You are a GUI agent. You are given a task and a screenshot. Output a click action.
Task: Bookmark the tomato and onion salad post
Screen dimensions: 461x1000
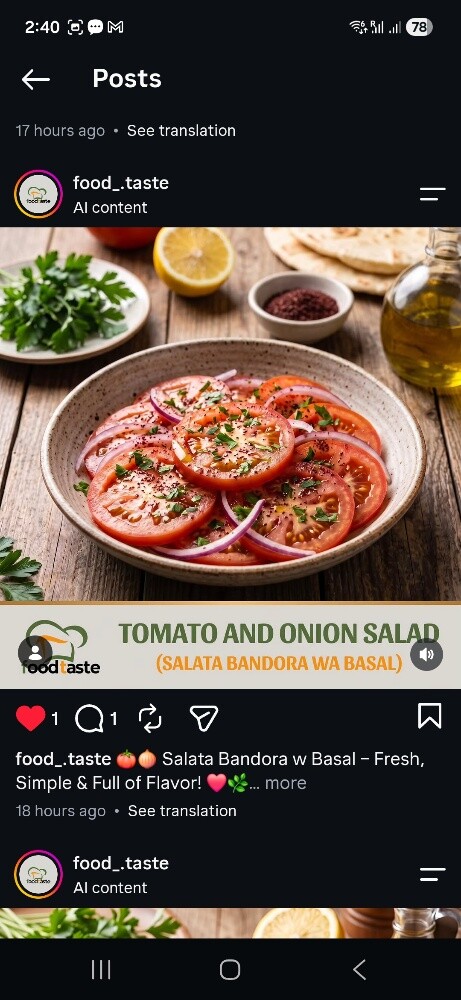tap(430, 716)
